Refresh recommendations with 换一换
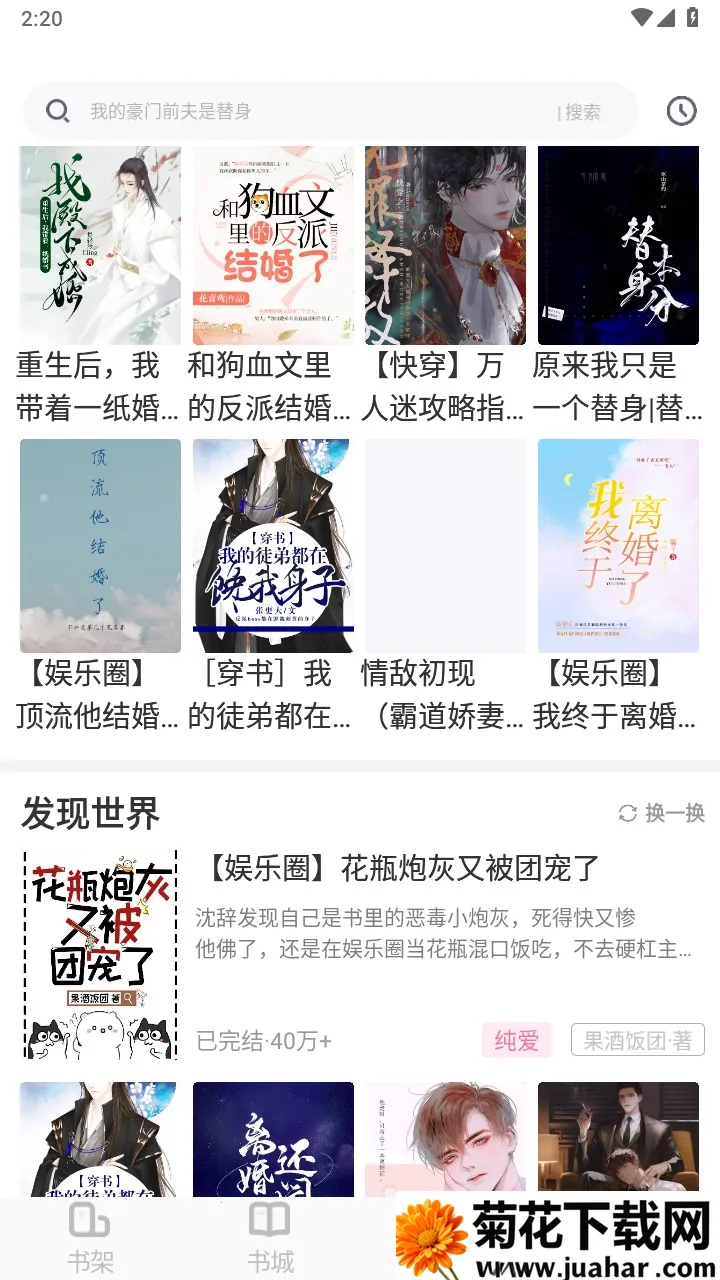720x1280 pixels. [662, 813]
